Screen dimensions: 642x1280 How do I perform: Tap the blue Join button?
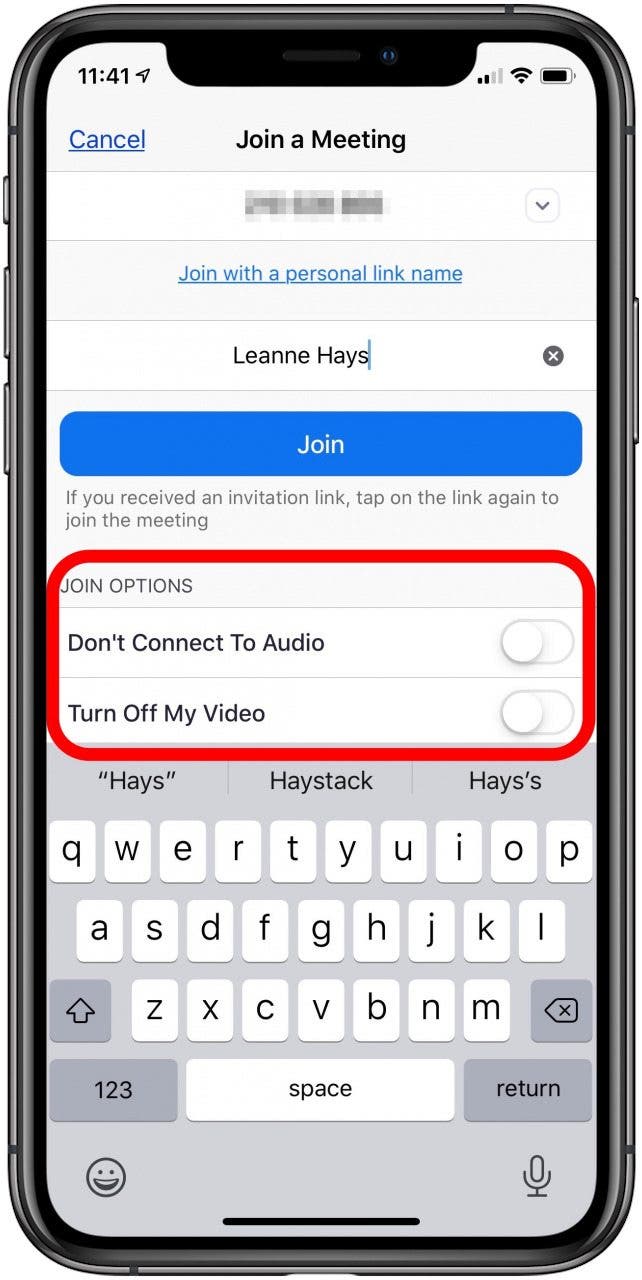coord(320,443)
